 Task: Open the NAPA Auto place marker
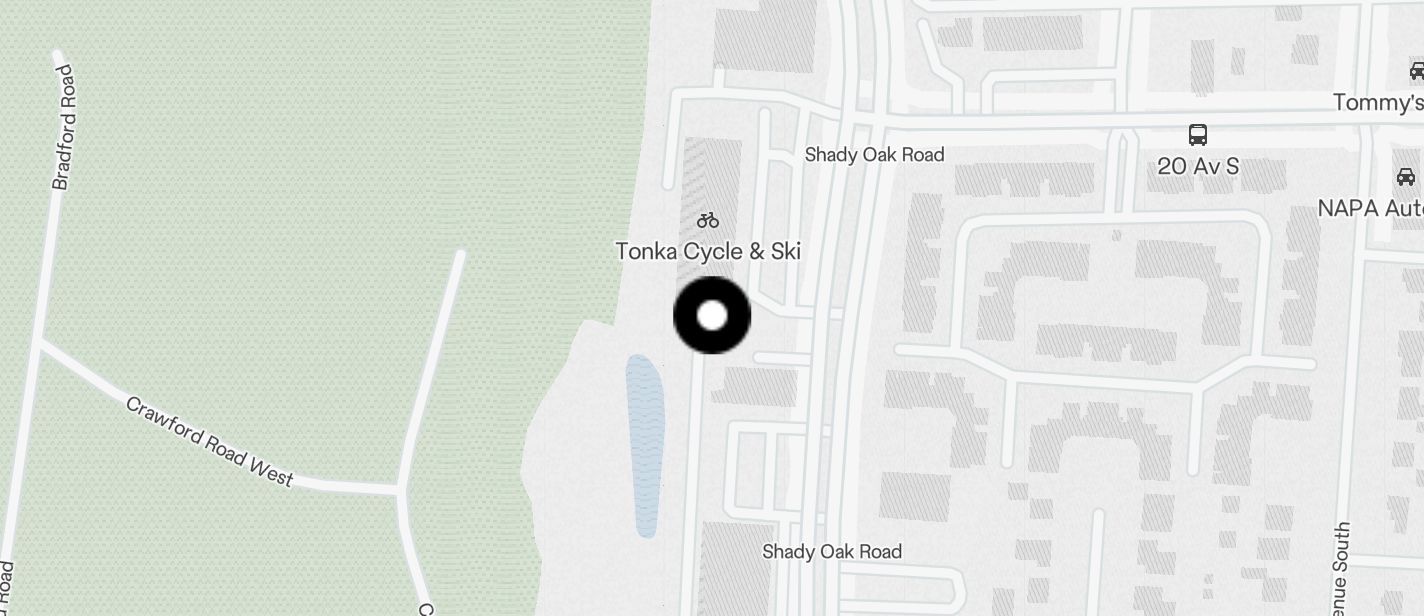click(x=1405, y=178)
